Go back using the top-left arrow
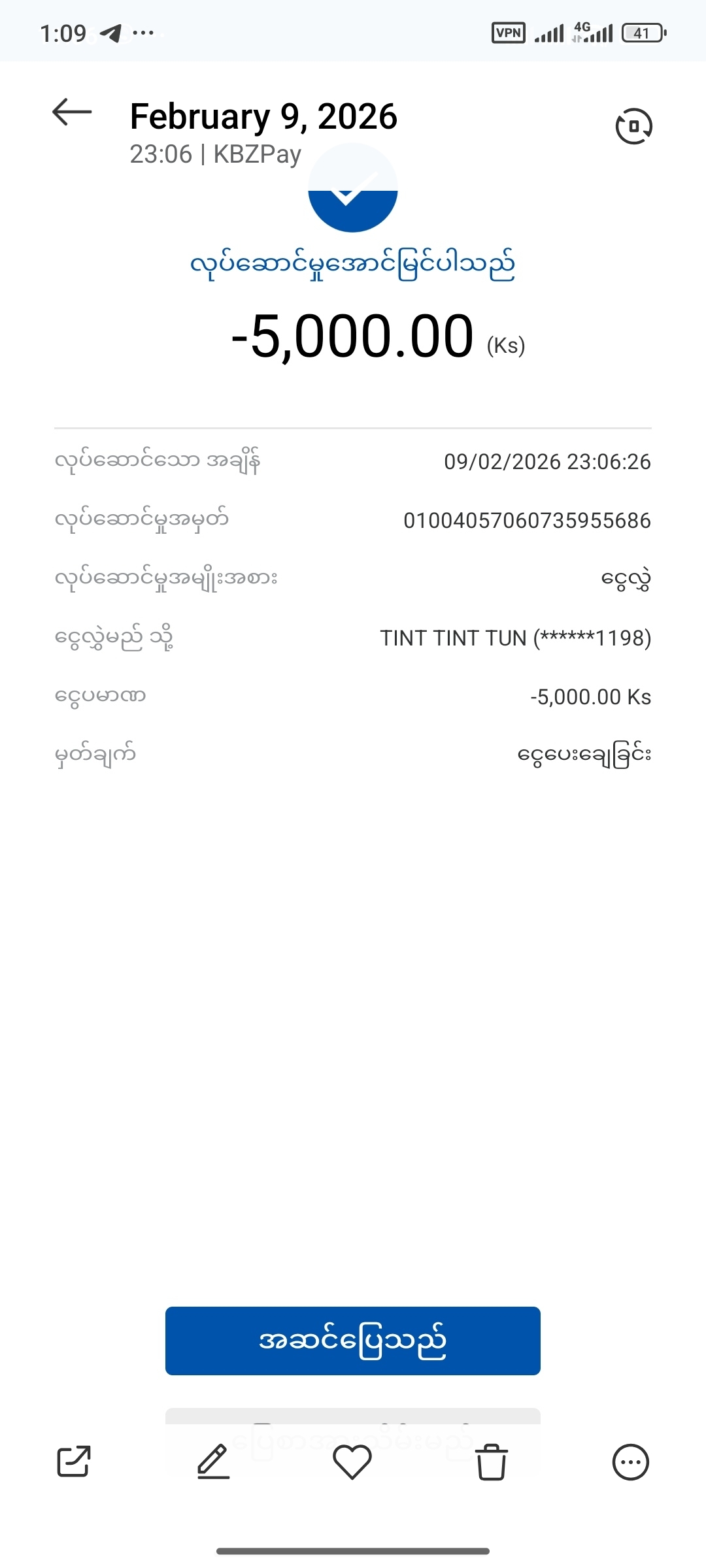Screen dimensions: 706x1568 click(72, 112)
